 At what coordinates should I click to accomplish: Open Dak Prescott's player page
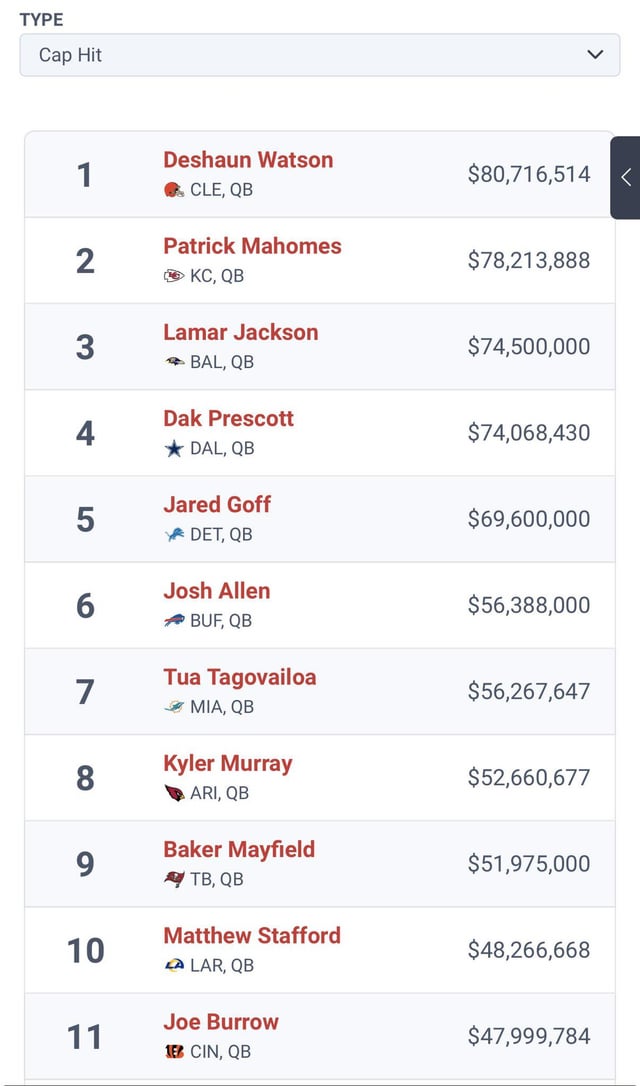228,418
